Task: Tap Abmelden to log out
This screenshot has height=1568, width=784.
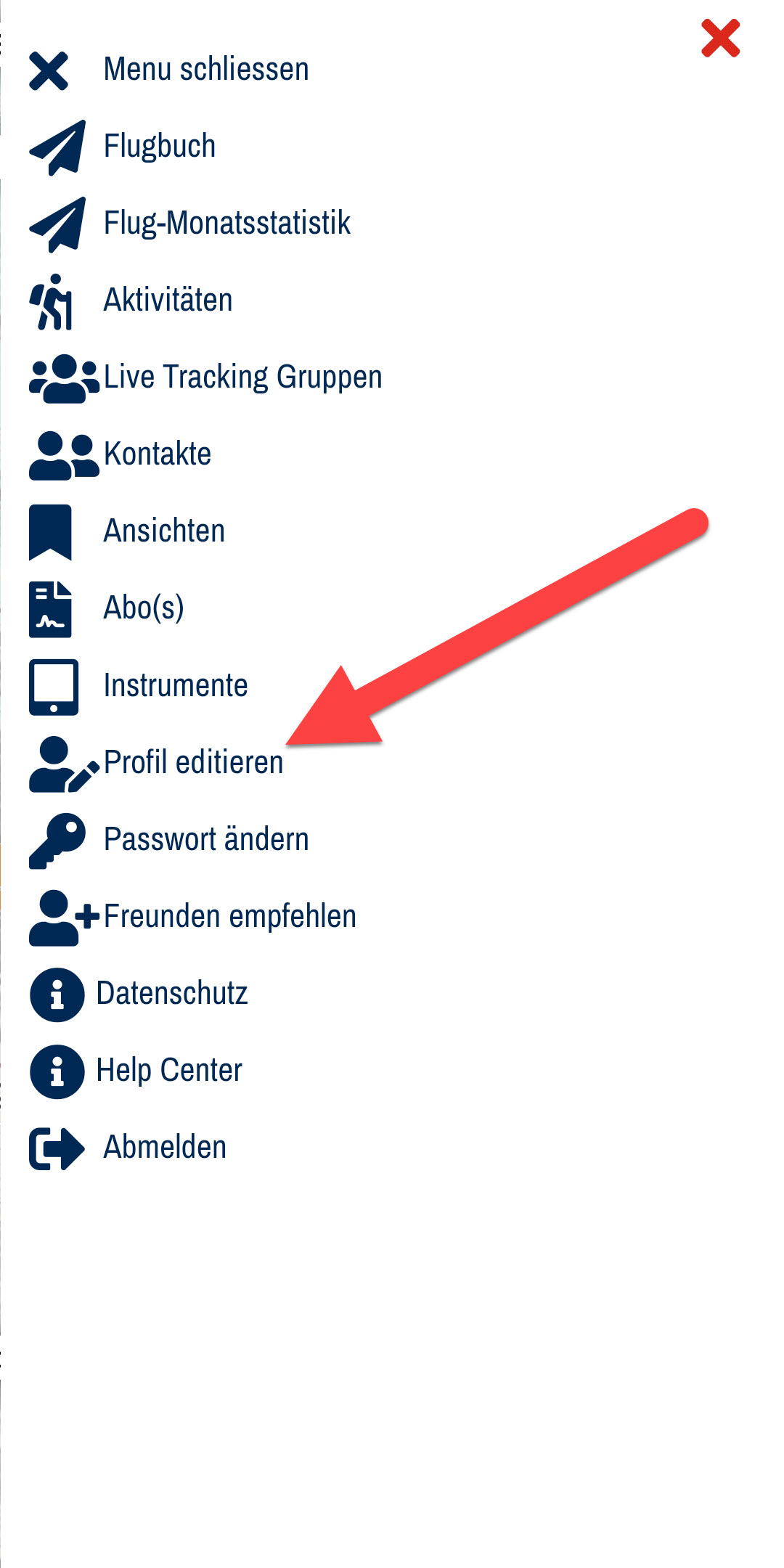Action: tap(165, 1148)
